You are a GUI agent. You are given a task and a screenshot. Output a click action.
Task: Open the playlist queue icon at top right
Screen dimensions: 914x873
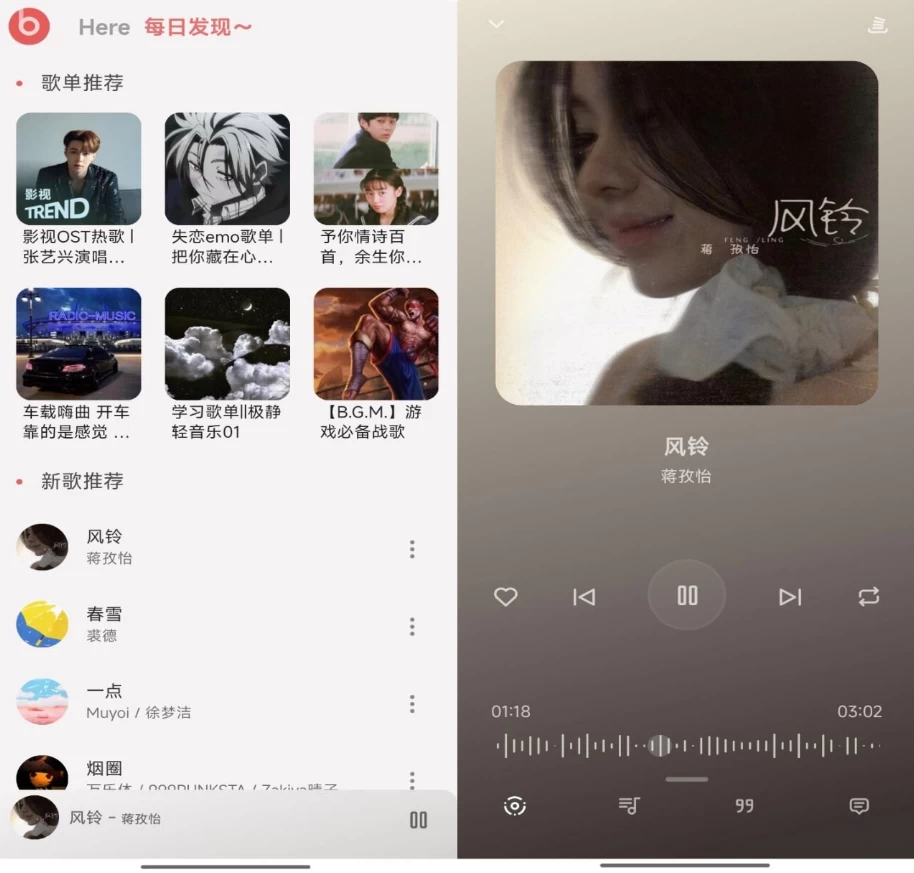point(877,25)
